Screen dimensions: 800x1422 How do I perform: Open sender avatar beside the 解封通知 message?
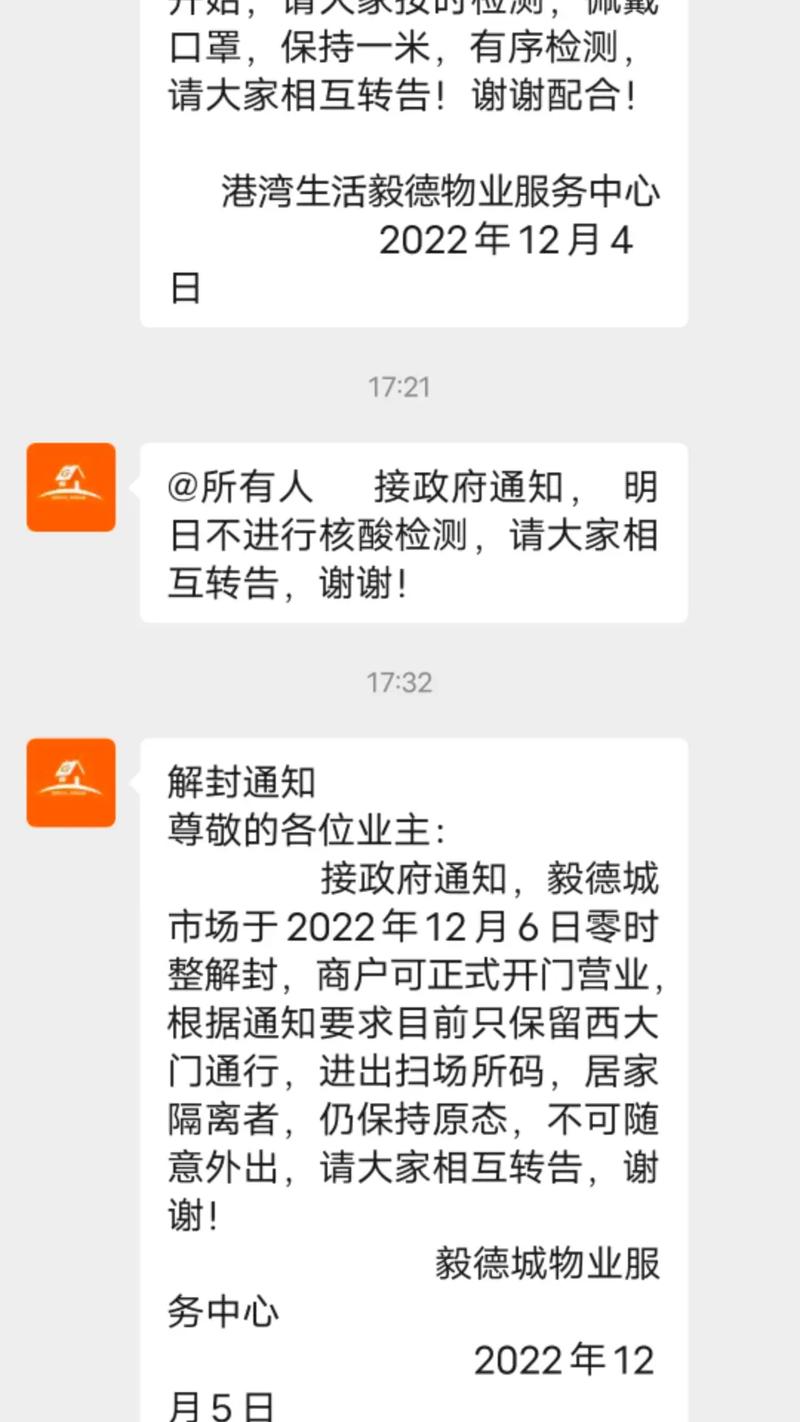coord(71,783)
